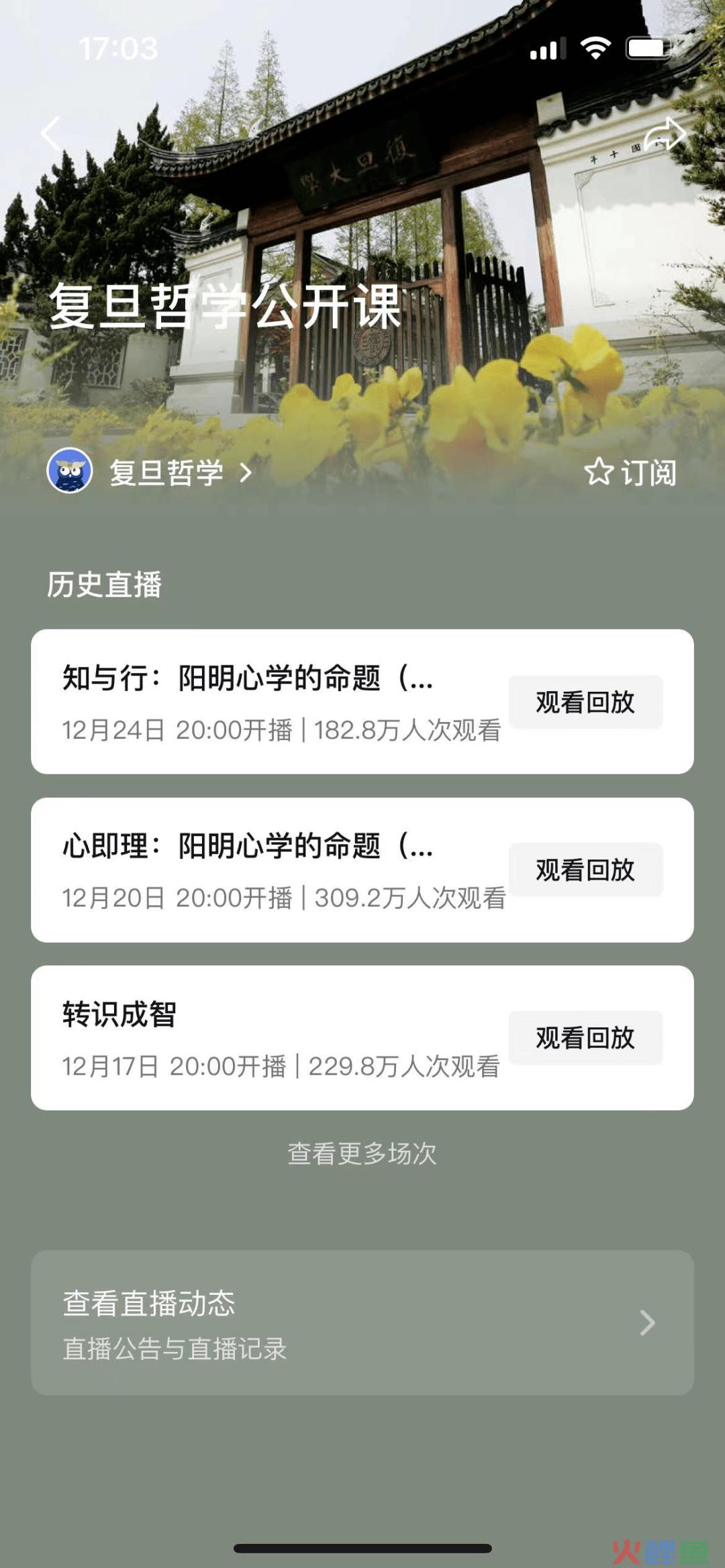Open the 复旦哲学 channel profile

pos(166,472)
